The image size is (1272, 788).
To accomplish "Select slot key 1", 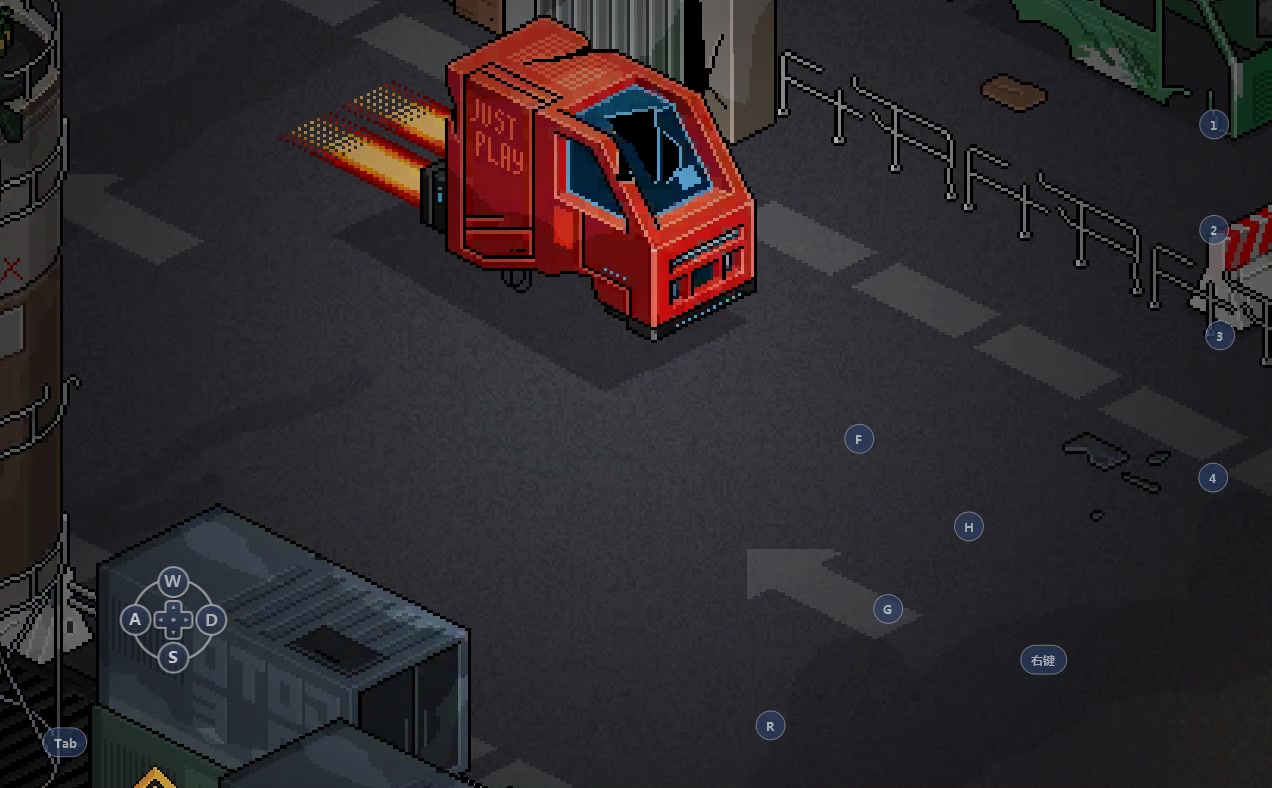I will [x=1214, y=125].
